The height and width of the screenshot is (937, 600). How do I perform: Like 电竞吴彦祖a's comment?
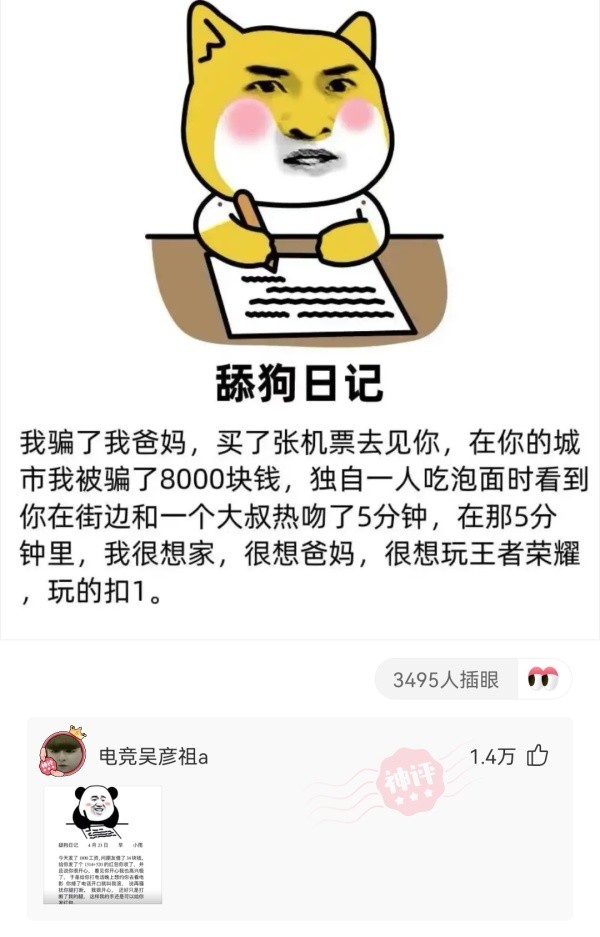click(538, 756)
